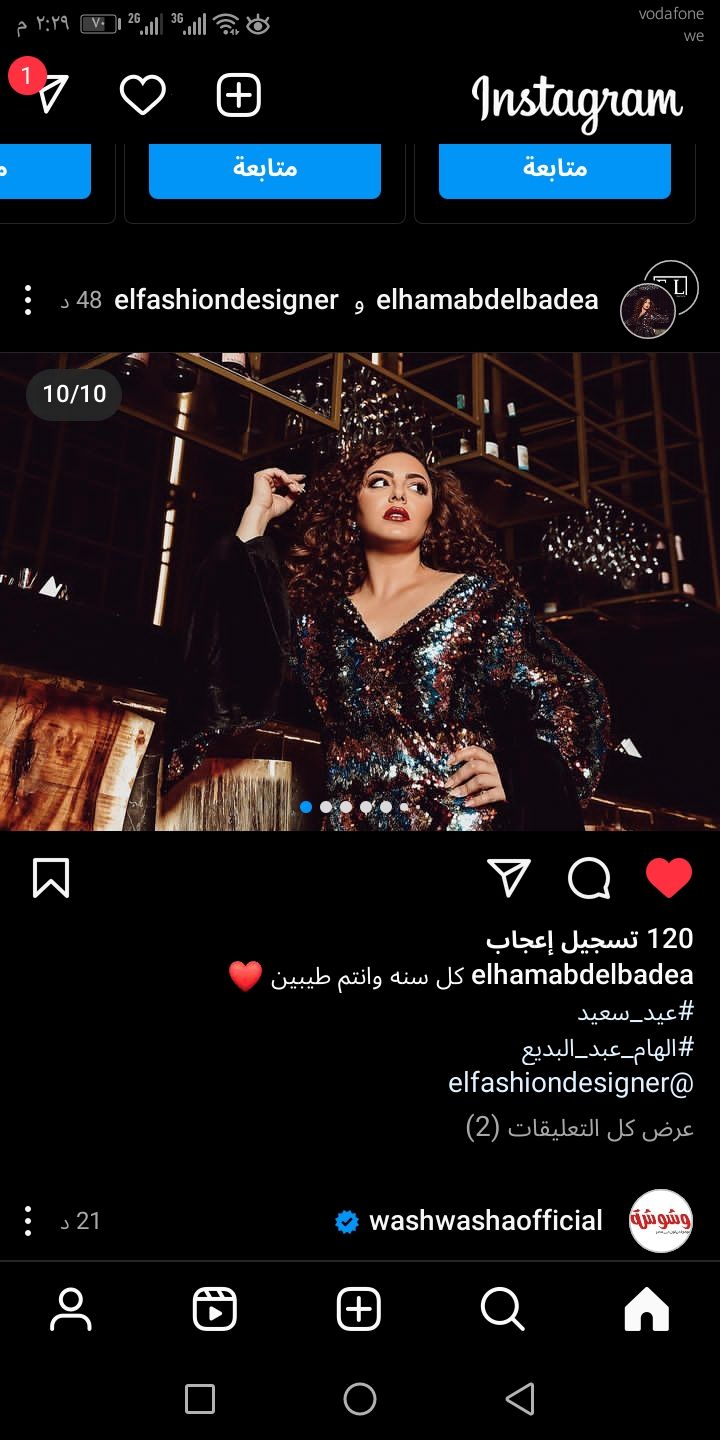720x1440 pixels.
Task: Open the activity heart in header
Action: [142, 96]
